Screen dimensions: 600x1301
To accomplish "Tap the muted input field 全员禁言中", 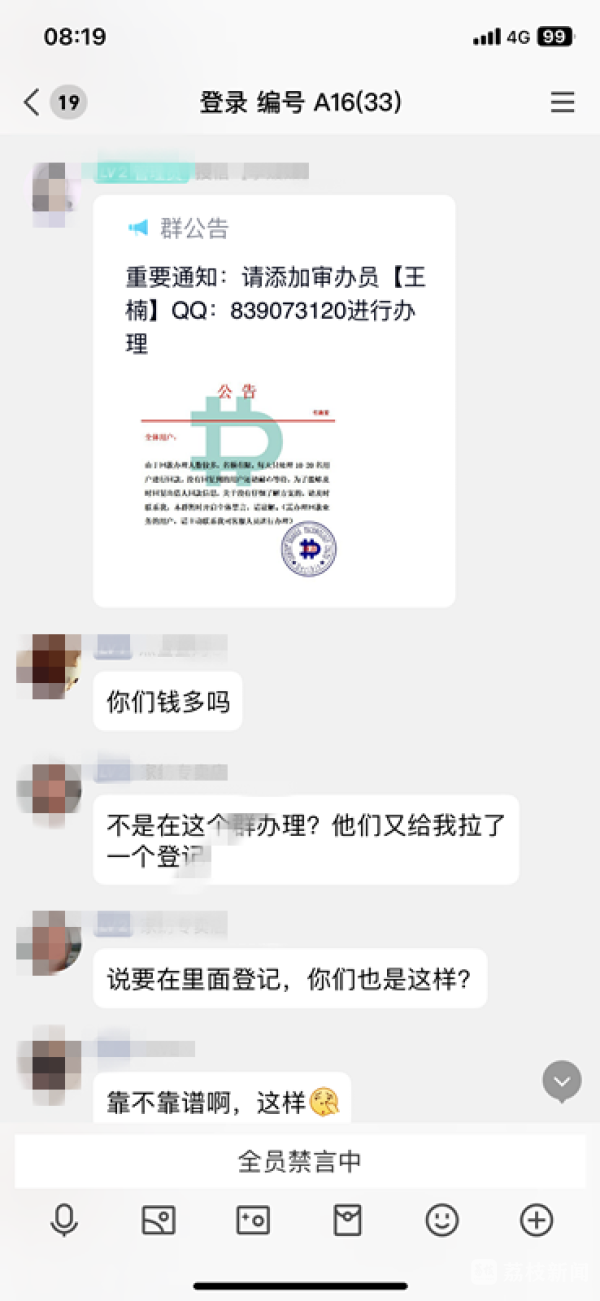I will coord(300,1161).
